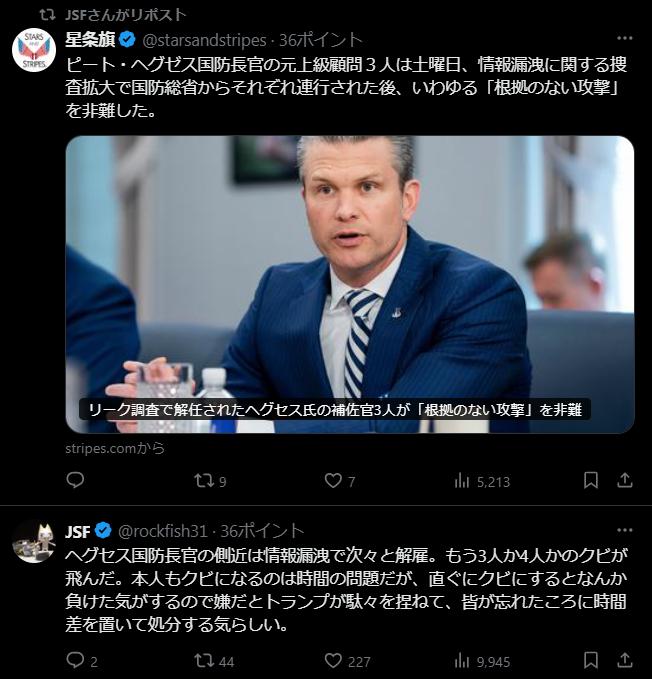652x679 pixels.
Task: Bookmark the 星条旗 post
Action: [591, 481]
